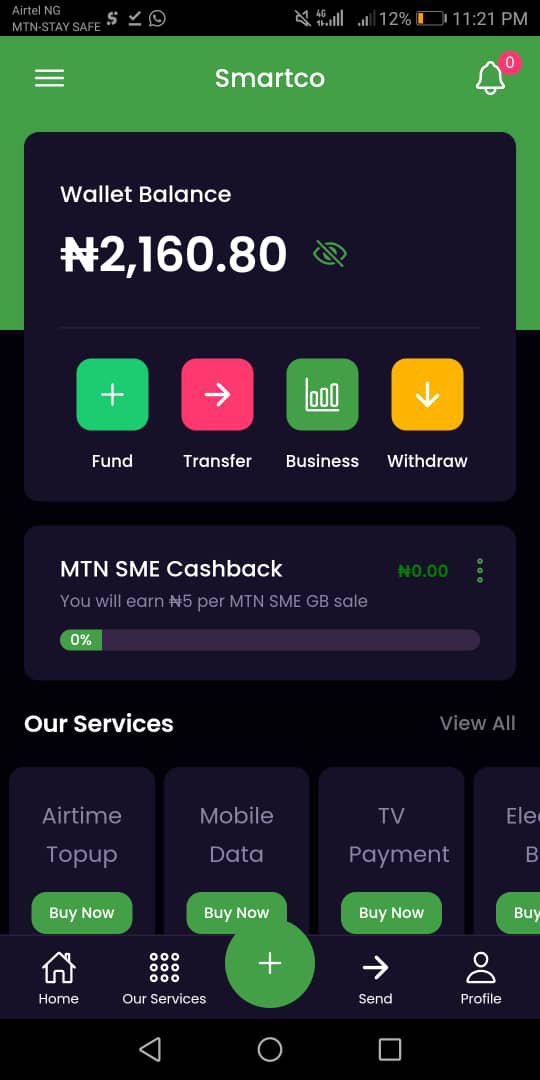Switch to the Home tab
The width and height of the screenshot is (540, 1080).
pos(59,978)
